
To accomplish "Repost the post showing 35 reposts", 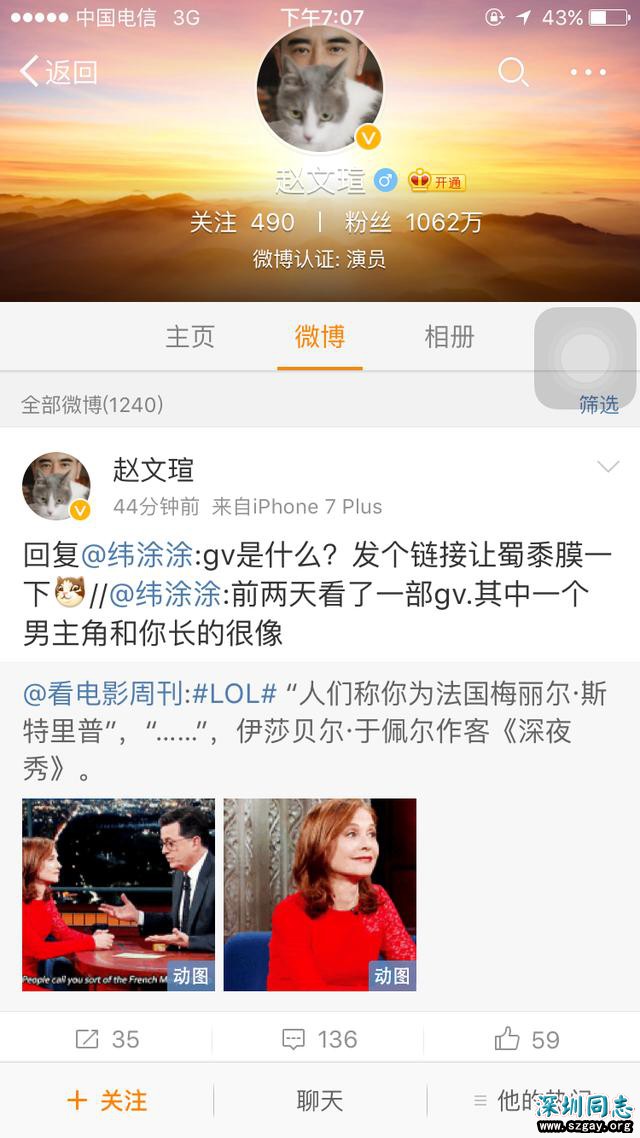I will (x=107, y=1039).
